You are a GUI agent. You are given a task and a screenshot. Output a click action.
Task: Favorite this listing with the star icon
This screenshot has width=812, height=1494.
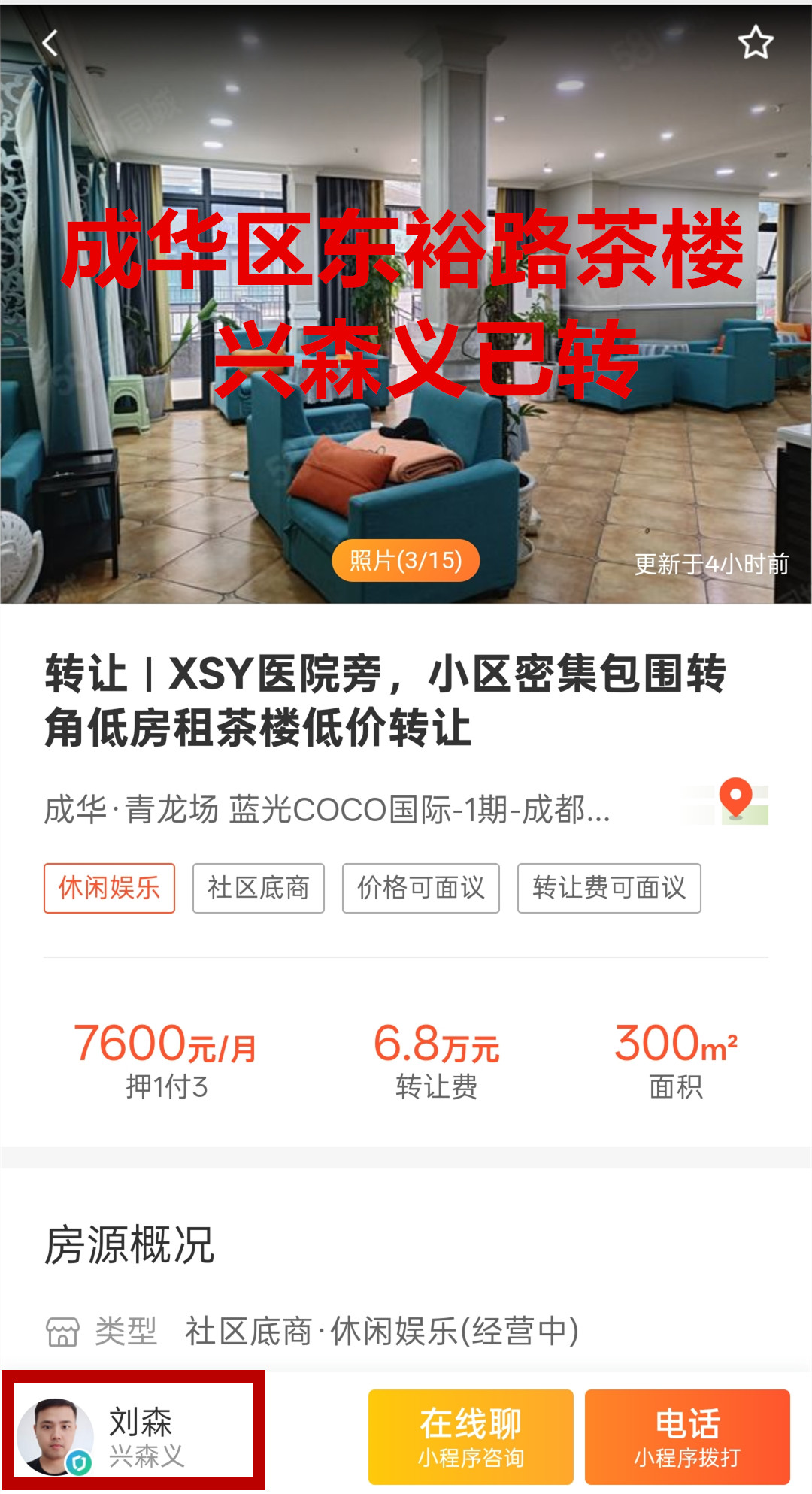(x=755, y=43)
